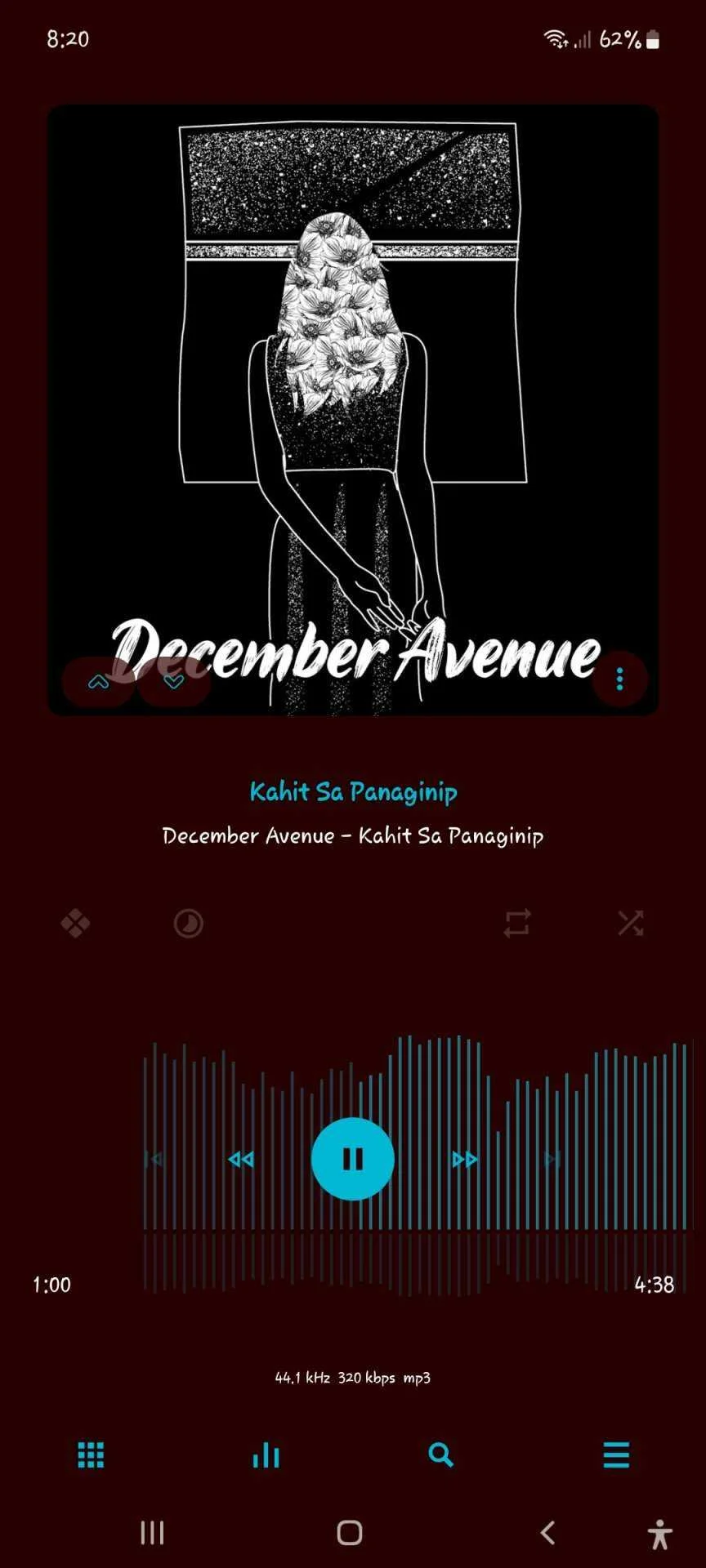Tap the Kahit Sa Panaginip track title

pyautogui.click(x=353, y=792)
